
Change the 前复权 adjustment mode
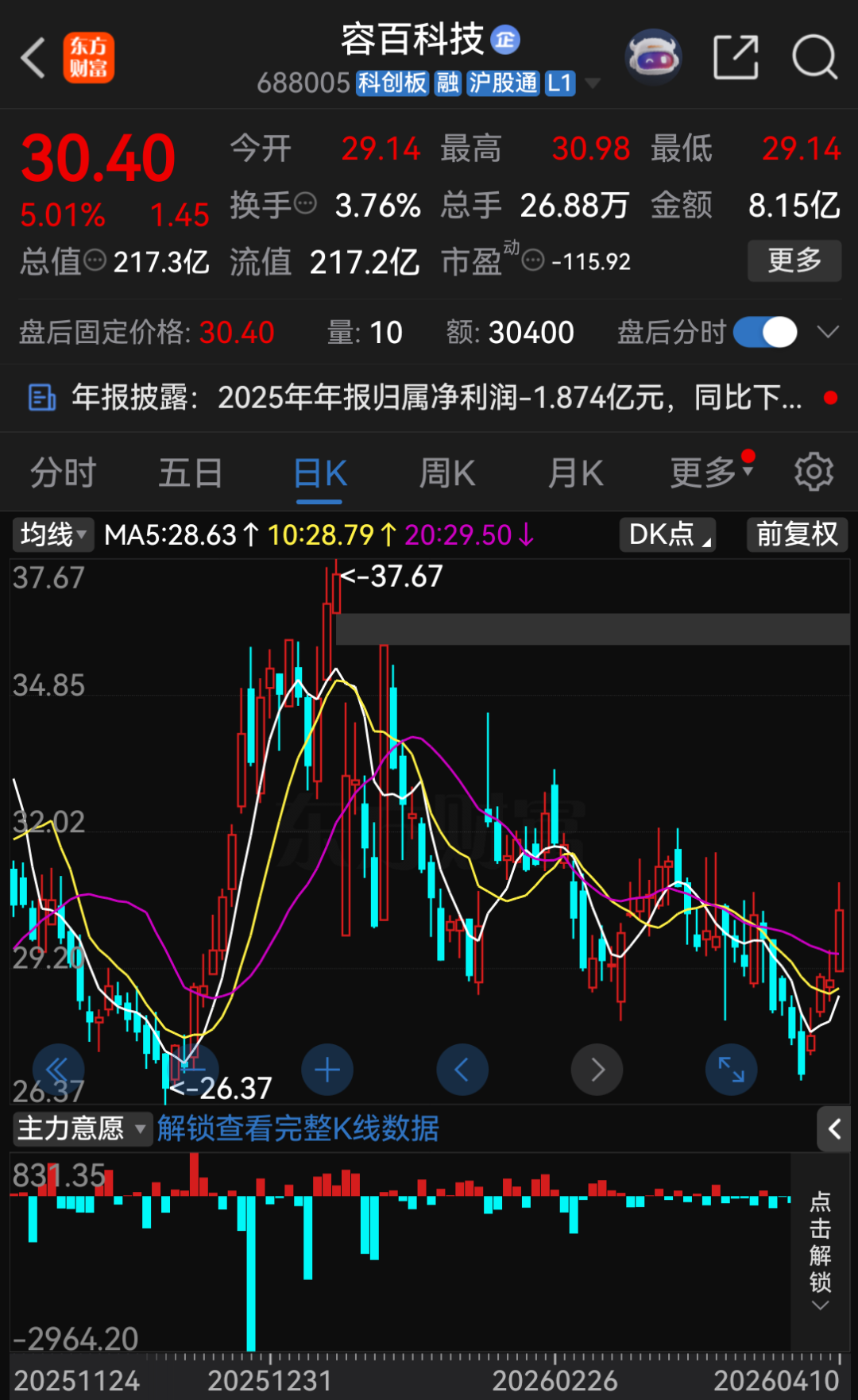tap(797, 534)
